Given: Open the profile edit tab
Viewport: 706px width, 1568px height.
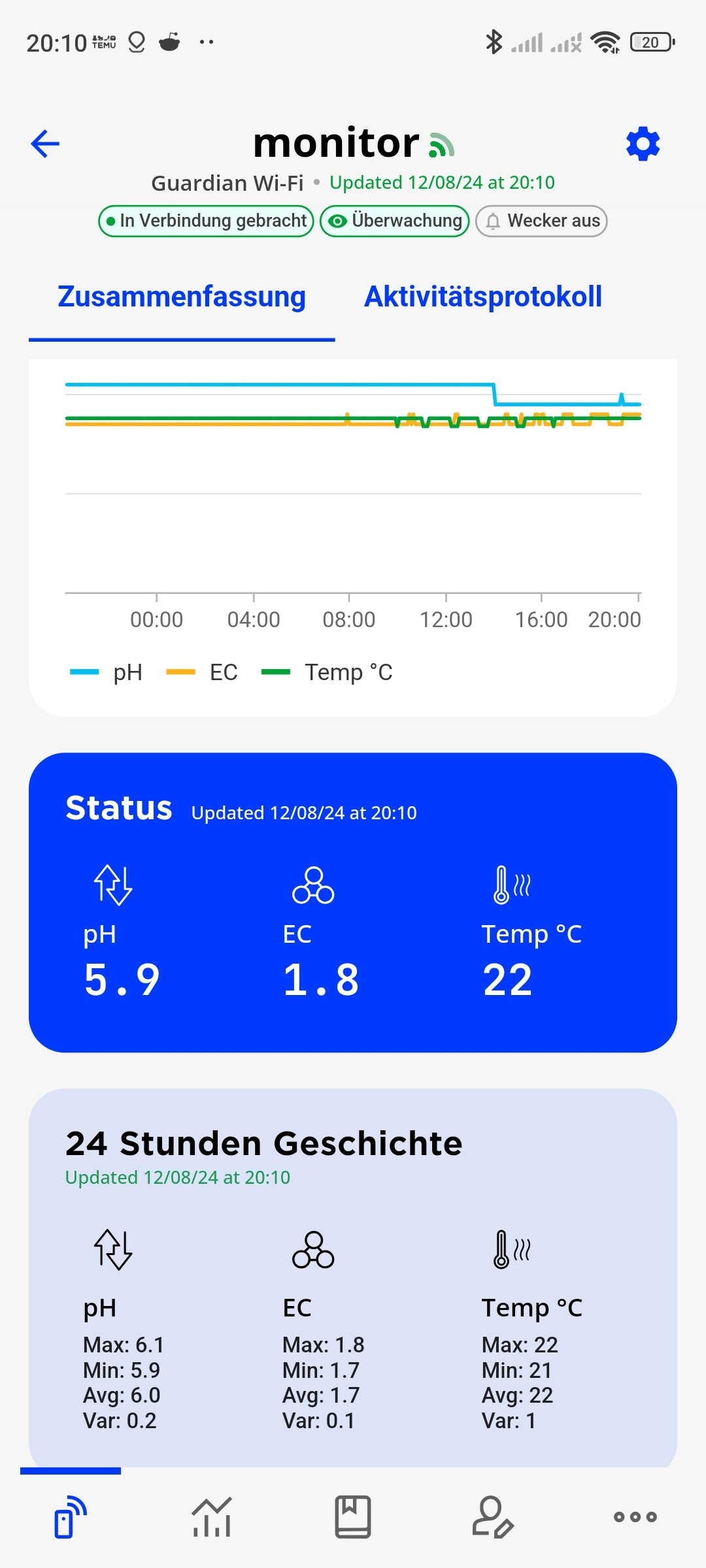Looking at the screenshot, I should pyautogui.click(x=494, y=1516).
